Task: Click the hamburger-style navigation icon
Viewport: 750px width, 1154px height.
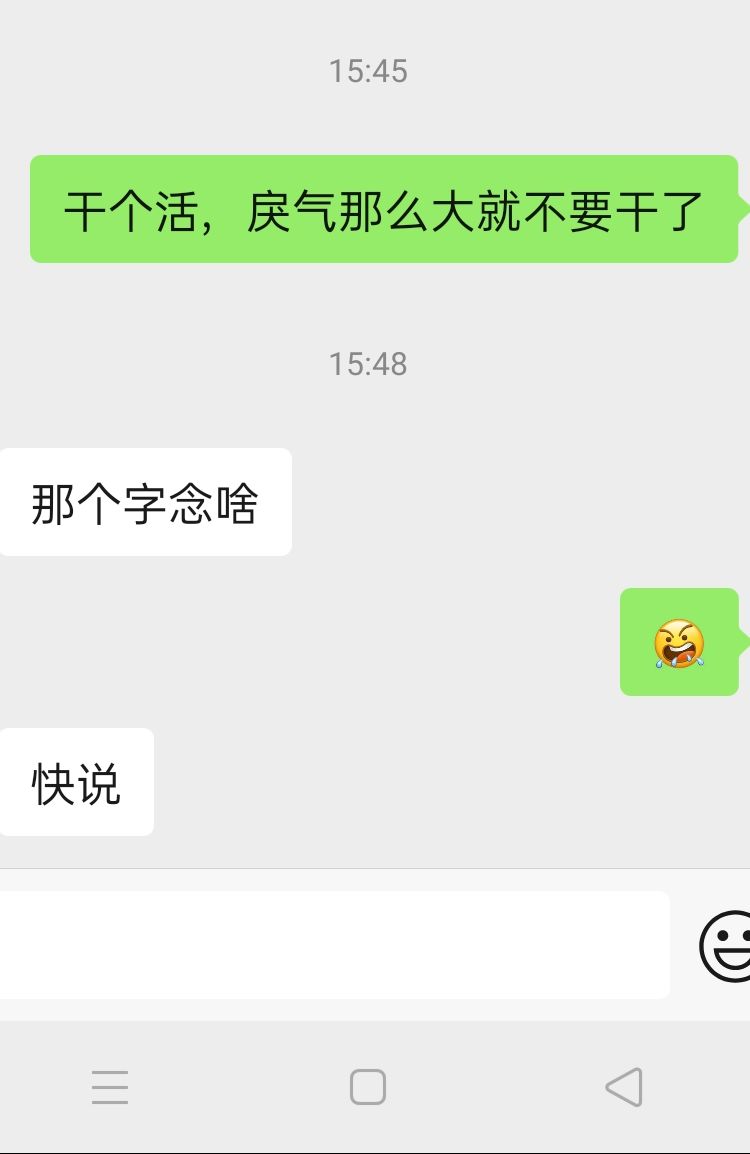Action: coord(110,1089)
